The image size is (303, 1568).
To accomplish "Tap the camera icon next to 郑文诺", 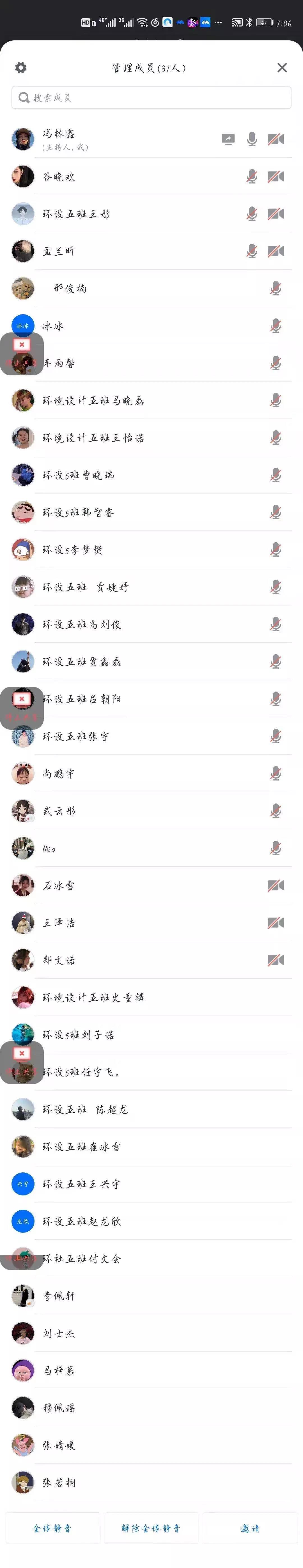I will (x=276, y=960).
